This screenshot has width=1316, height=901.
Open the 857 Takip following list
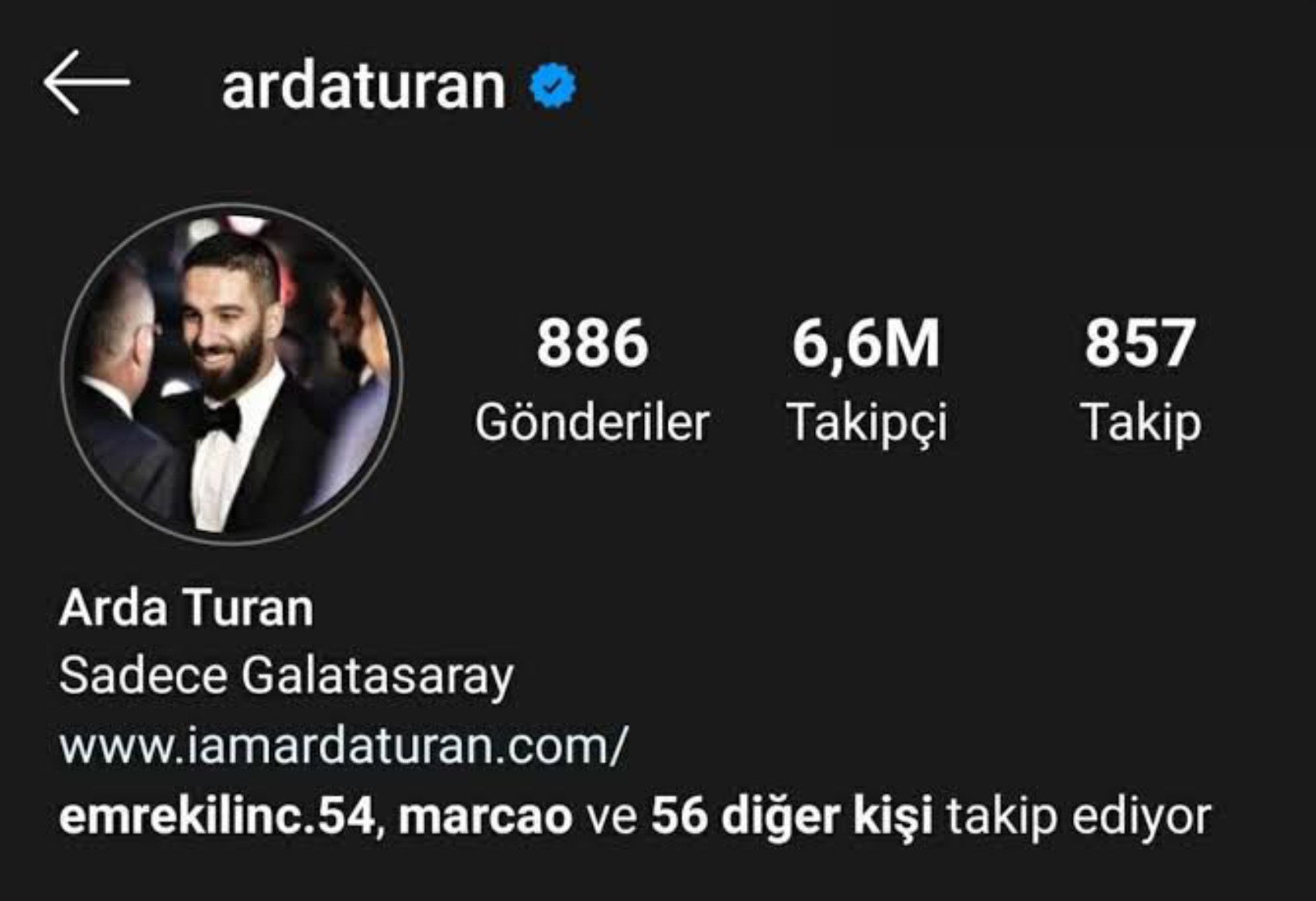(x=1140, y=379)
